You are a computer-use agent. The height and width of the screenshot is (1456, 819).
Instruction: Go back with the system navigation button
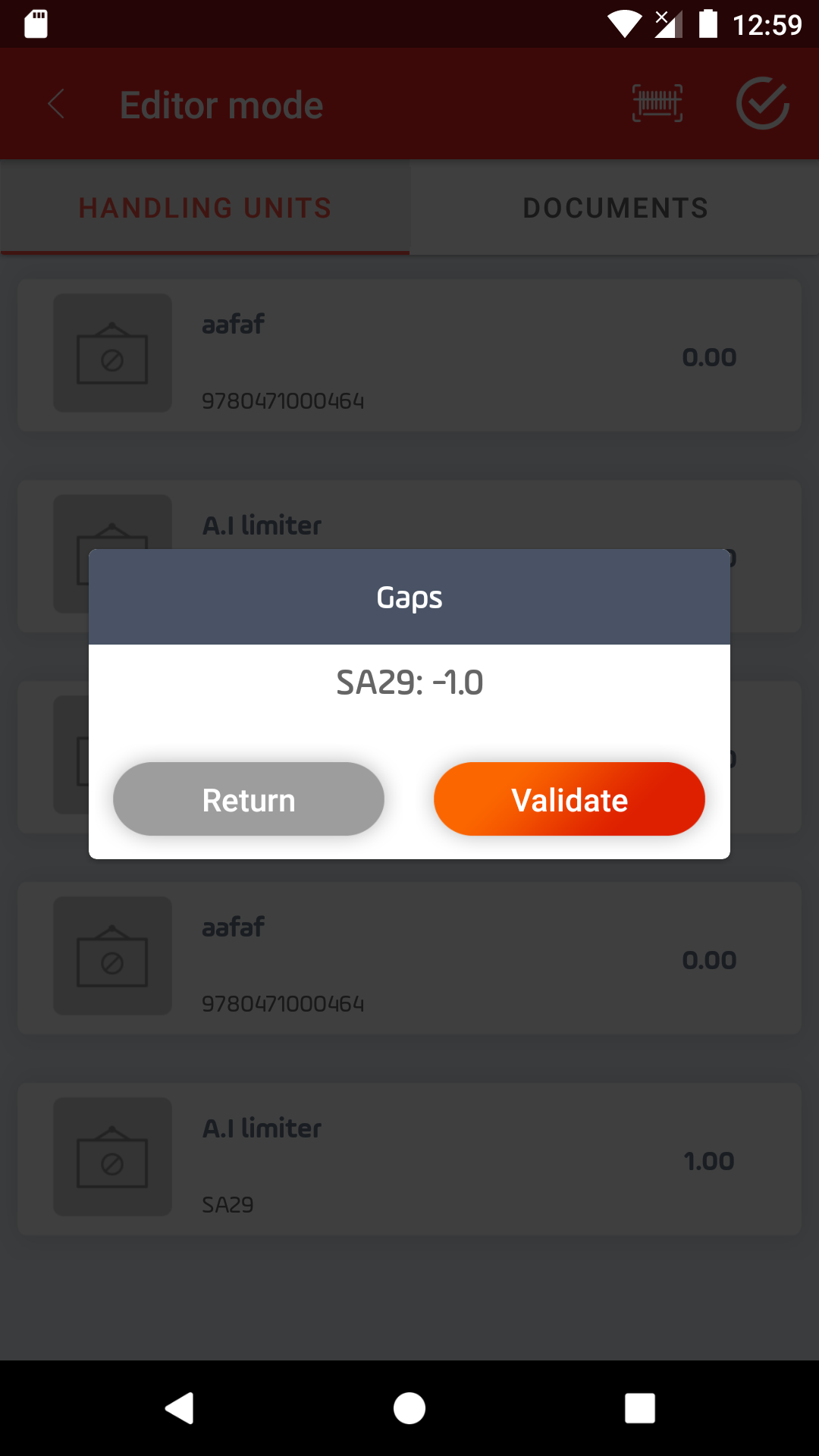point(180,1408)
